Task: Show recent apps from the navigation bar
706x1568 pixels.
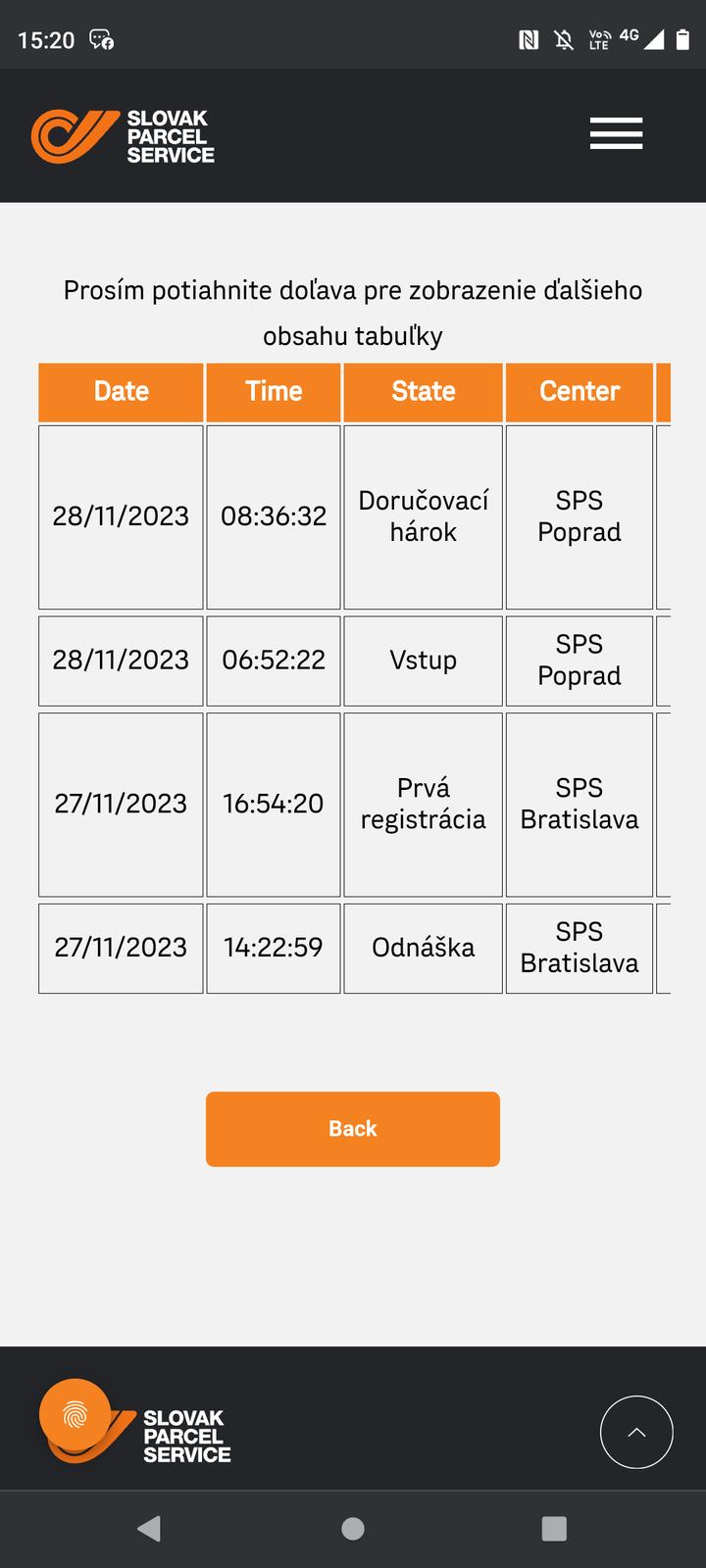Action: (554, 1529)
